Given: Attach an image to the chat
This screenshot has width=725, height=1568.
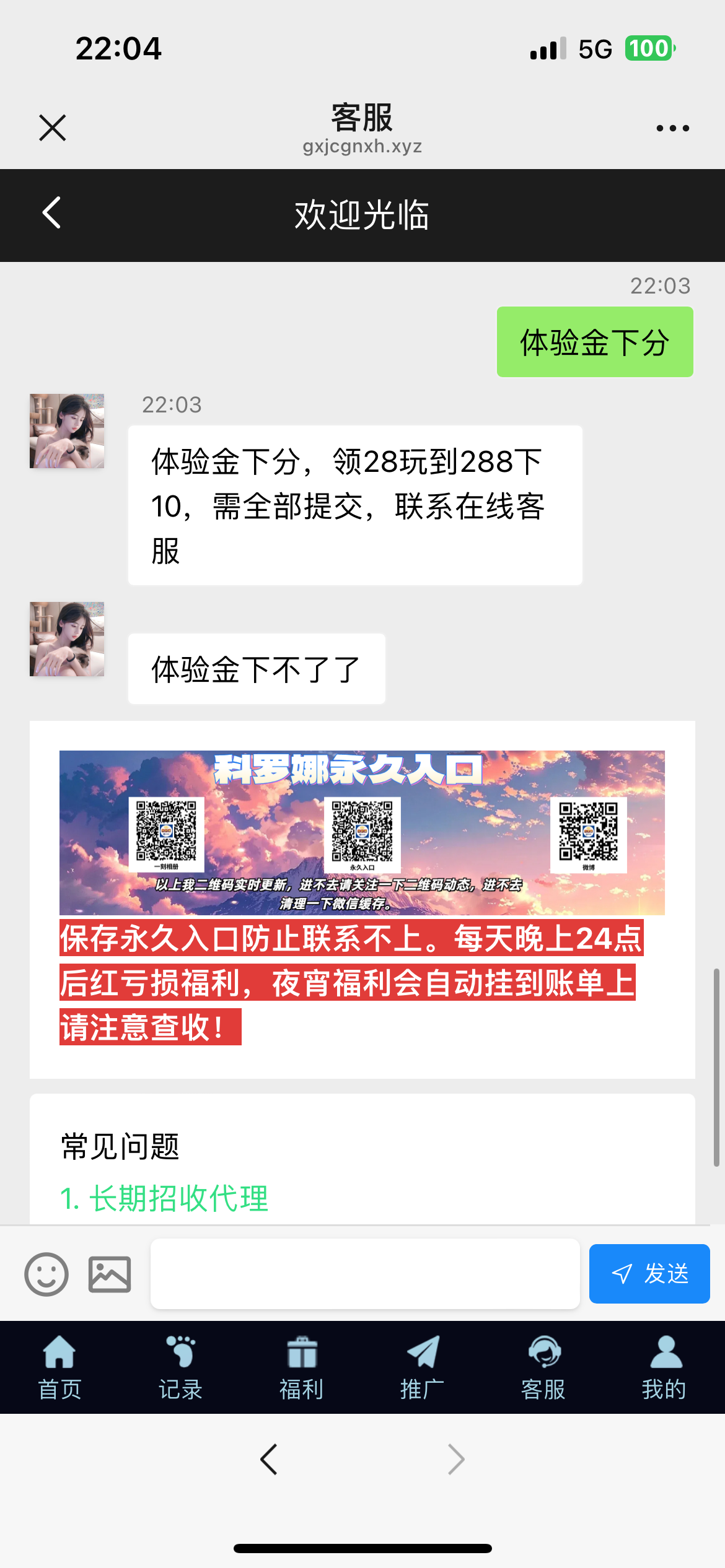Looking at the screenshot, I should click(x=110, y=1274).
